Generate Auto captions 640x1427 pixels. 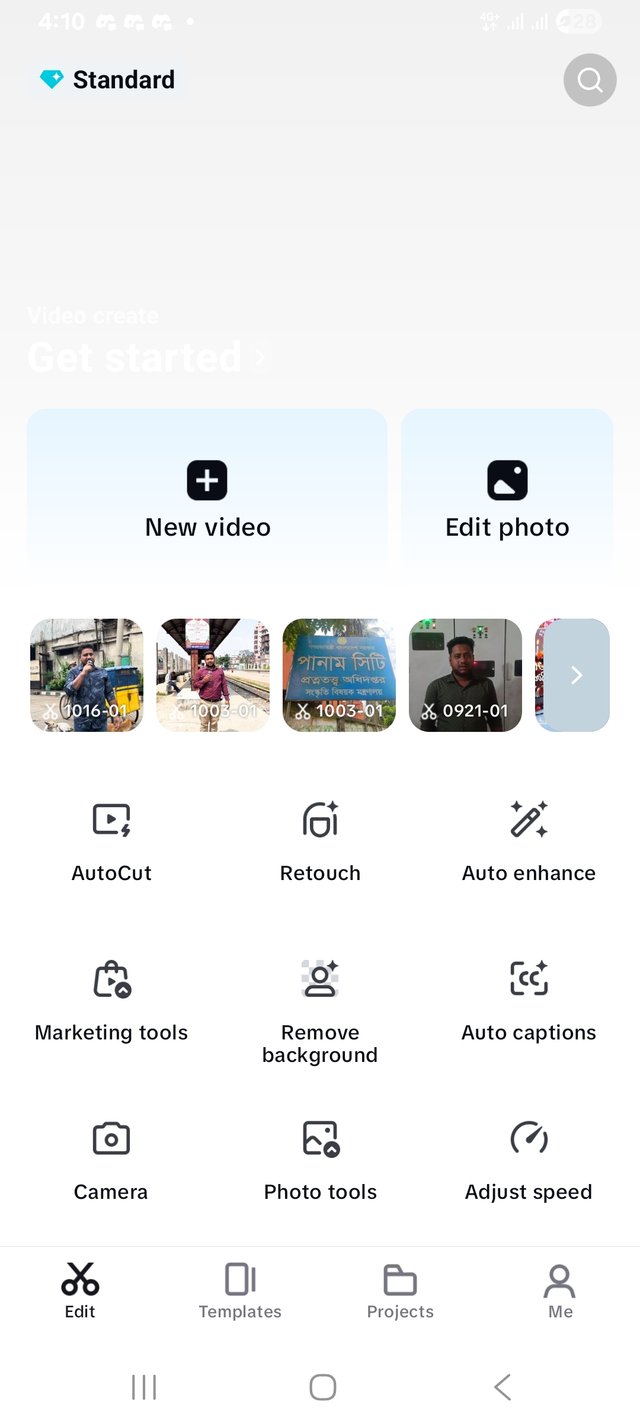(528, 1000)
